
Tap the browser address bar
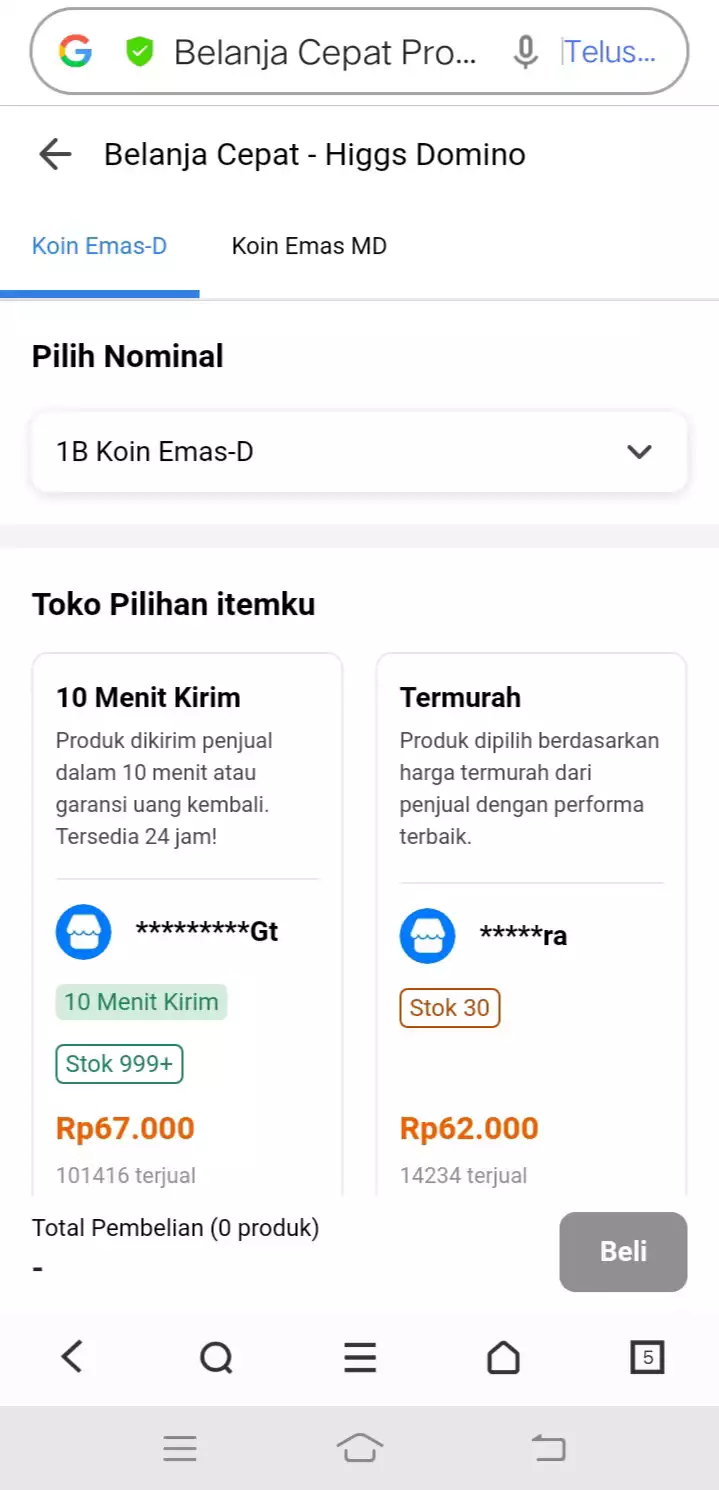pyautogui.click(x=325, y=52)
